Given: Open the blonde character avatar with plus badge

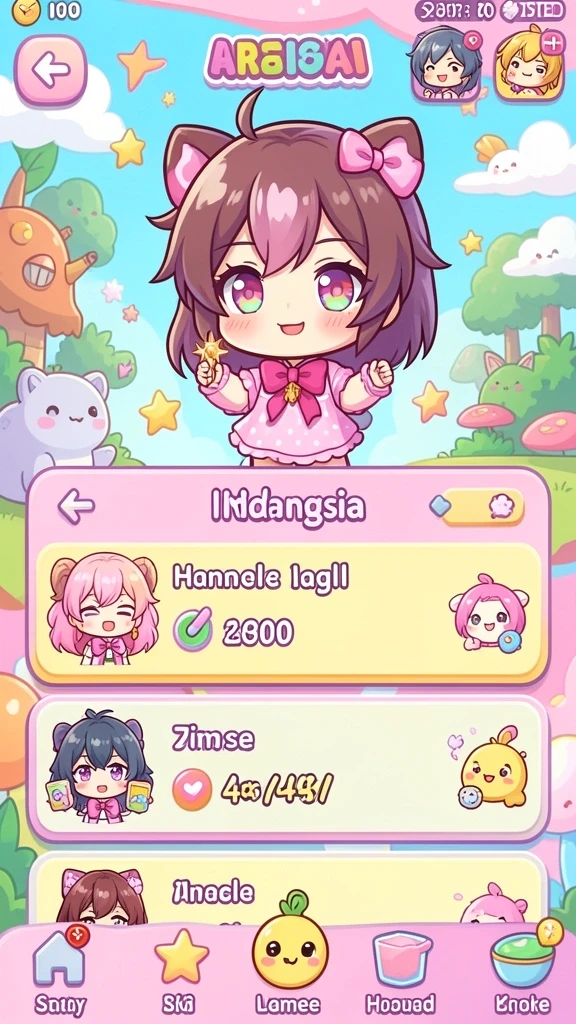Looking at the screenshot, I should coord(530,64).
